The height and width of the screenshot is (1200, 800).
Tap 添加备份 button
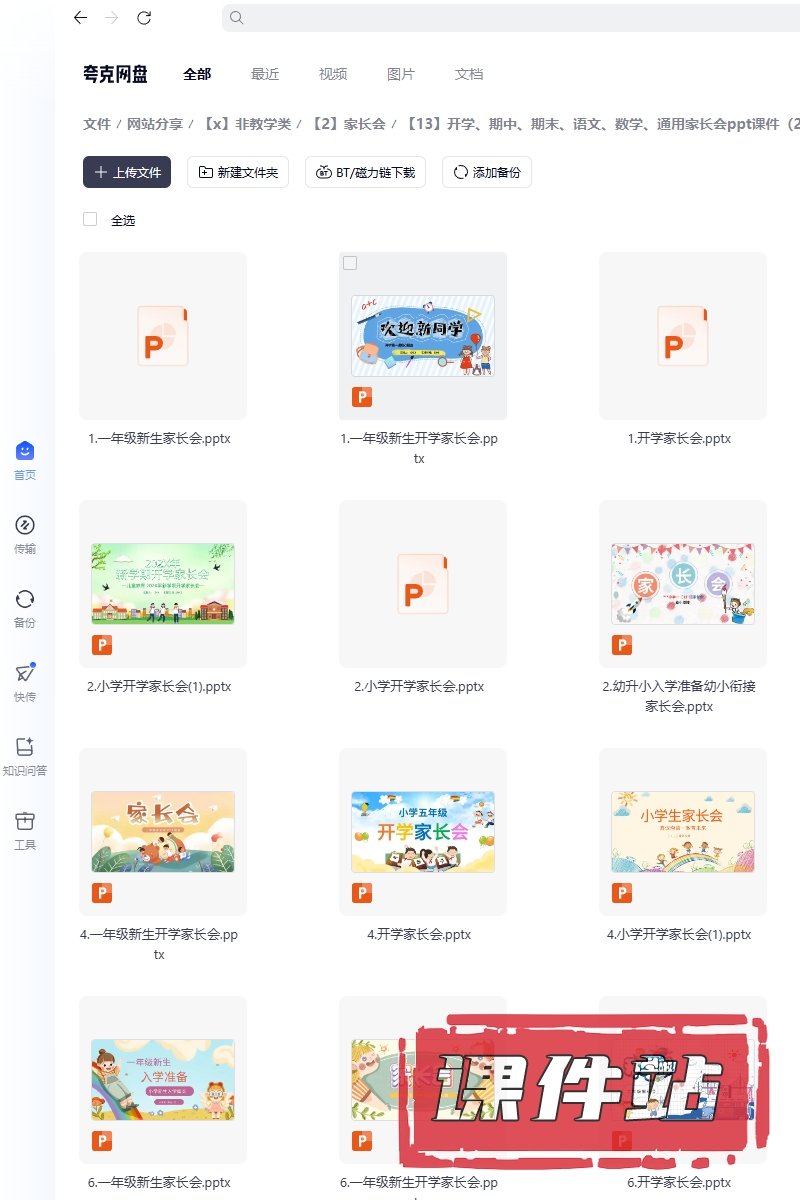pyautogui.click(x=486, y=172)
